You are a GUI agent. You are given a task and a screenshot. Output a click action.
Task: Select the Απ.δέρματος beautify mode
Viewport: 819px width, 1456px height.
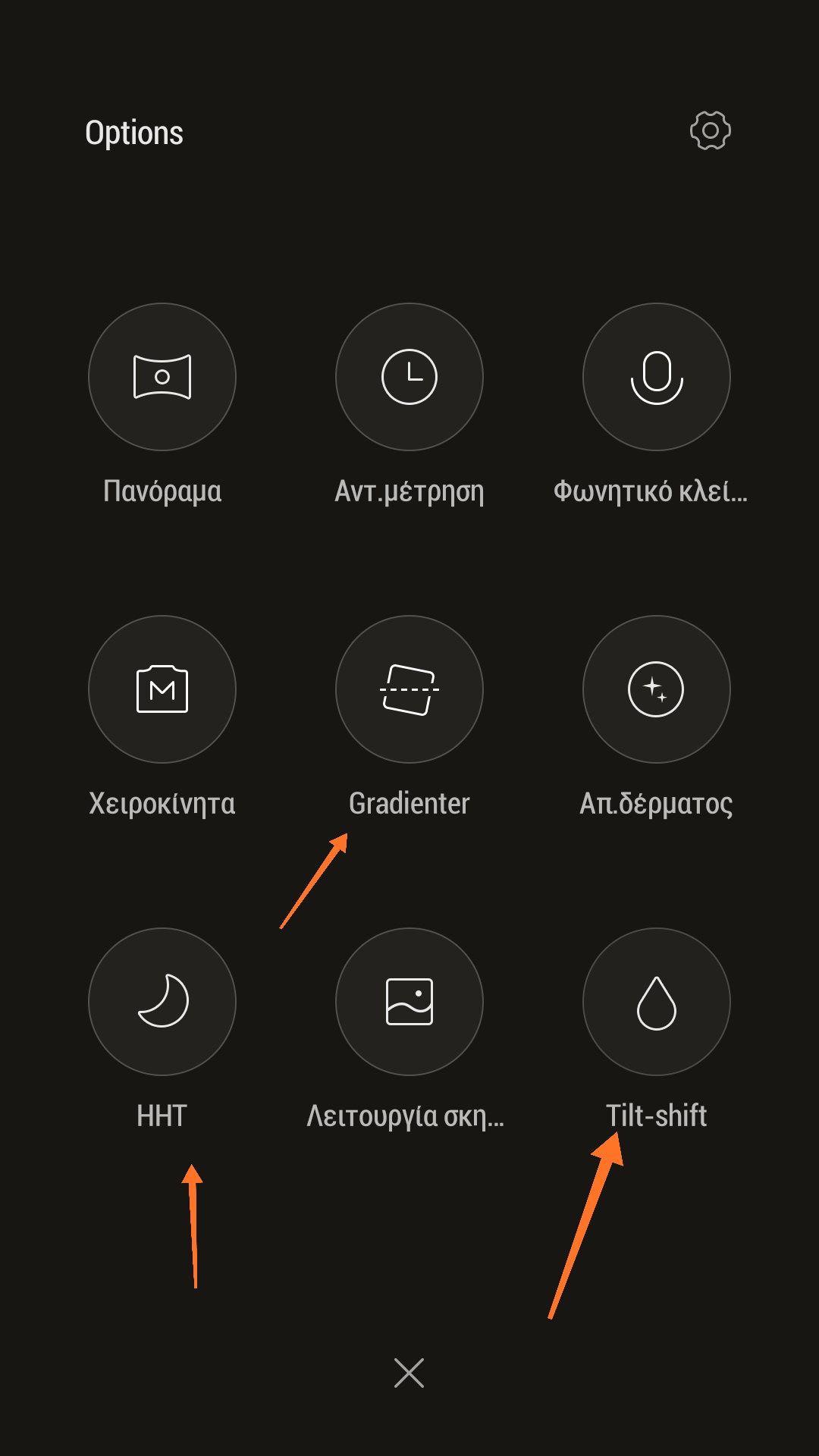657,689
